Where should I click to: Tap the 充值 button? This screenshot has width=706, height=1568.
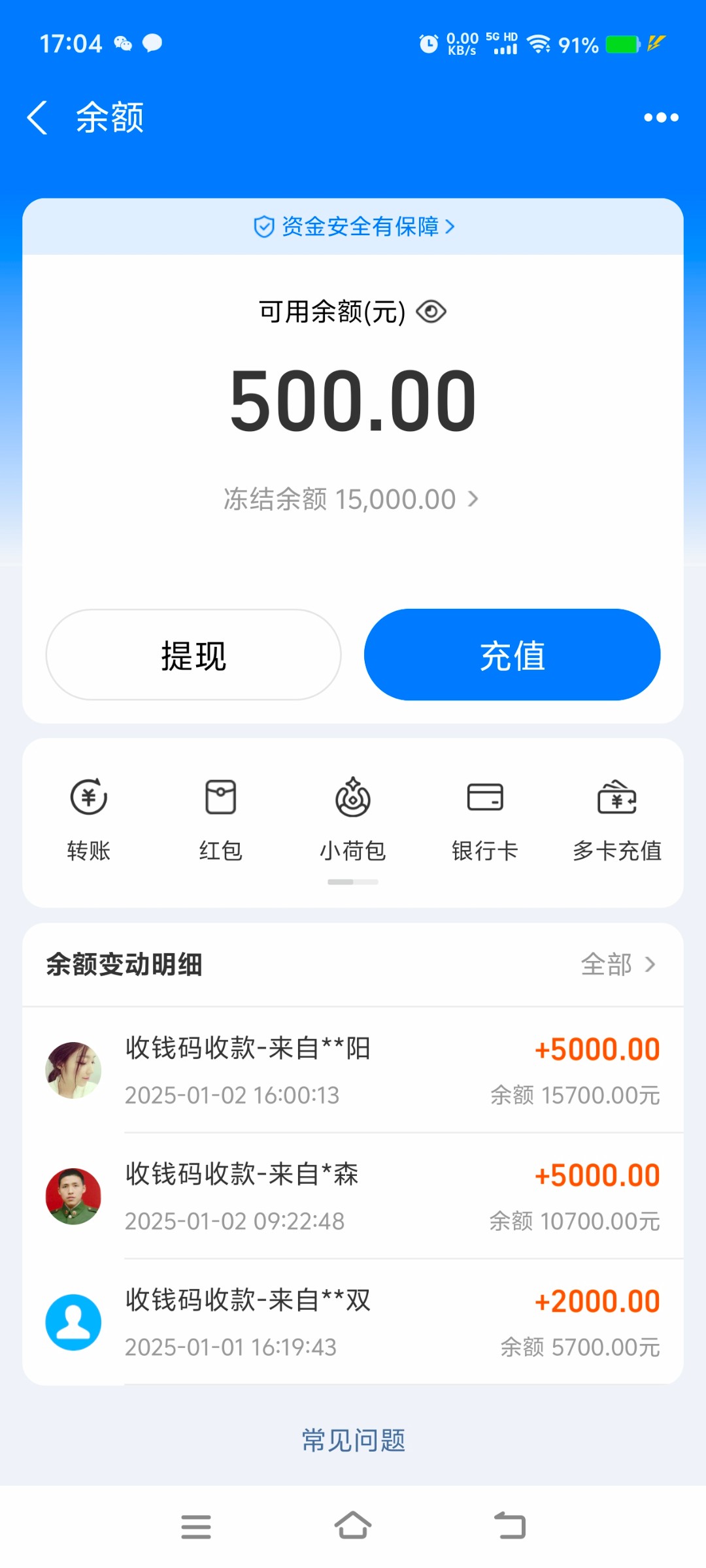point(512,655)
